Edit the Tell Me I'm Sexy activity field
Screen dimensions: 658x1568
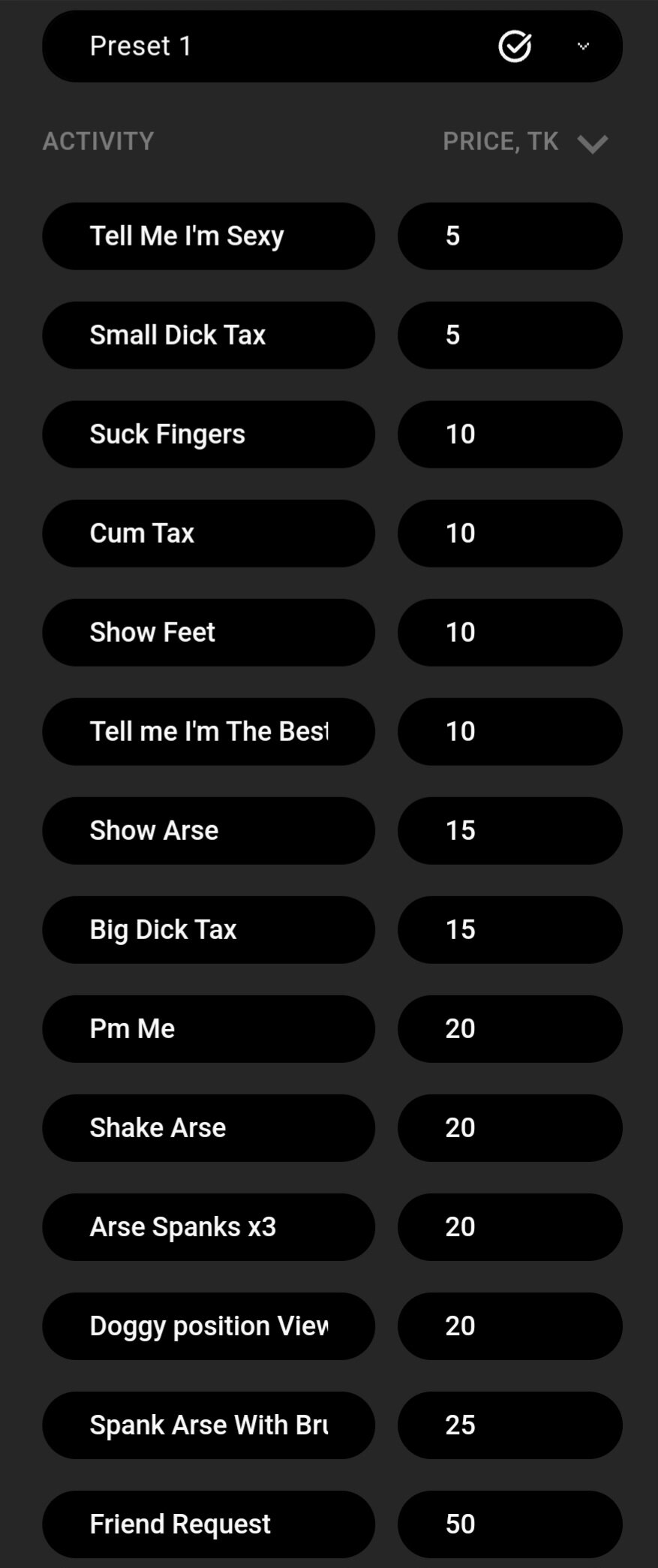[209, 236]
